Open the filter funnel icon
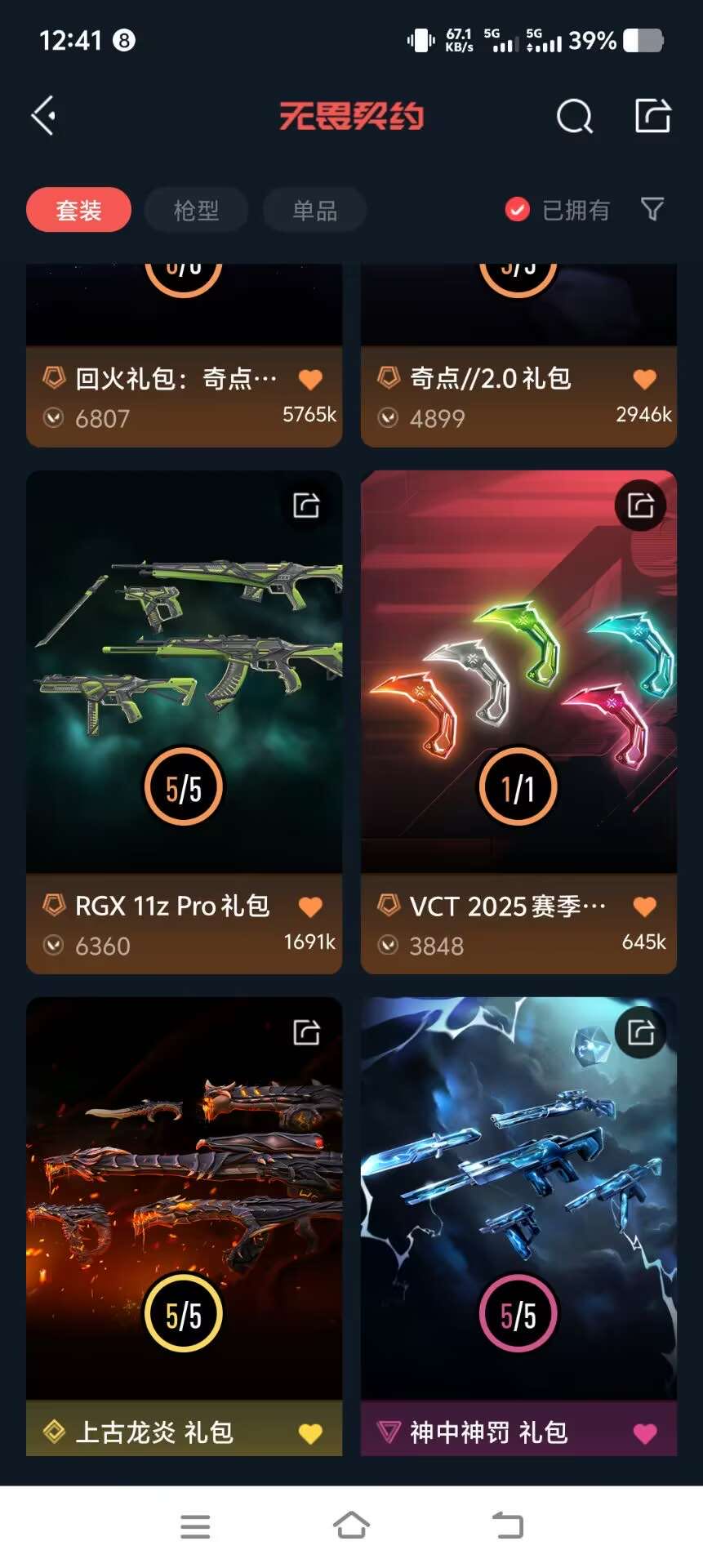This screenshot has width=703, height=1568. pos(652,209)
